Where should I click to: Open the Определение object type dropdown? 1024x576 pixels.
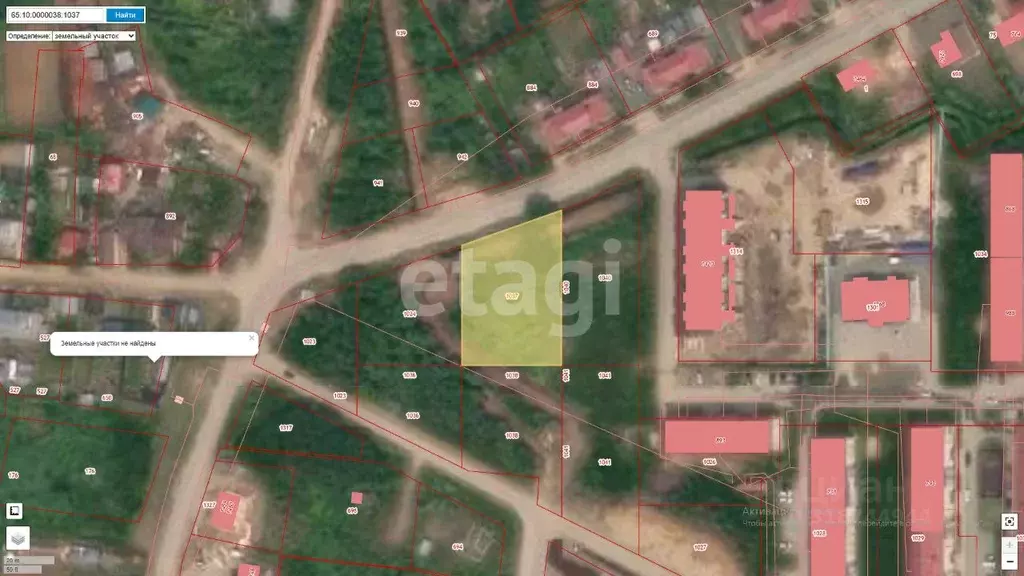click(x=93, y=36)
